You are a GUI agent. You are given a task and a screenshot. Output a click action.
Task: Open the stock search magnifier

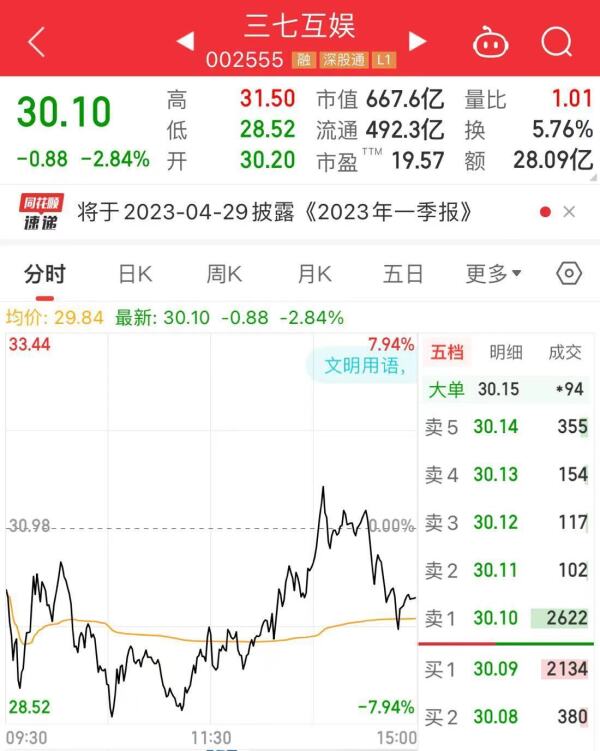(x=555, y=42)
